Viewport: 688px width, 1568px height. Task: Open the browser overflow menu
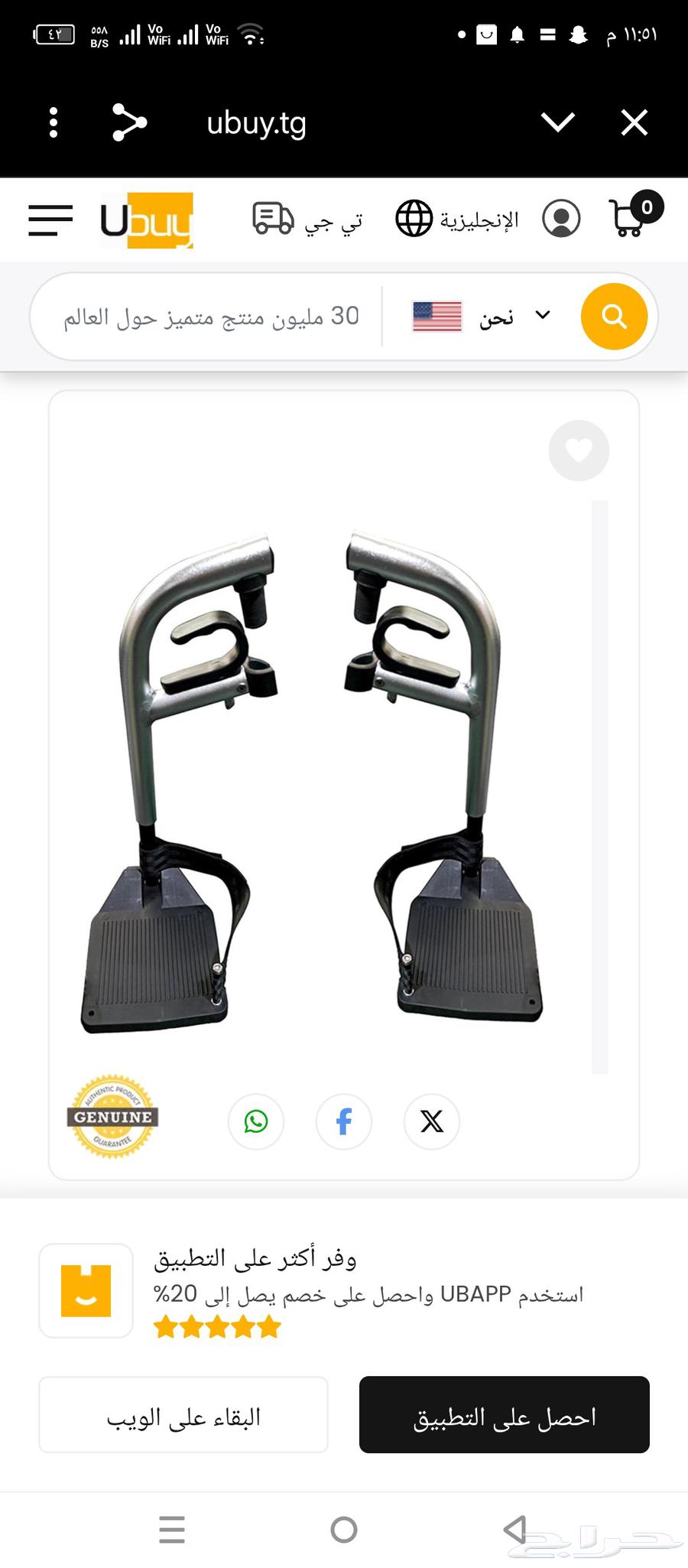[x=53, y=122]
